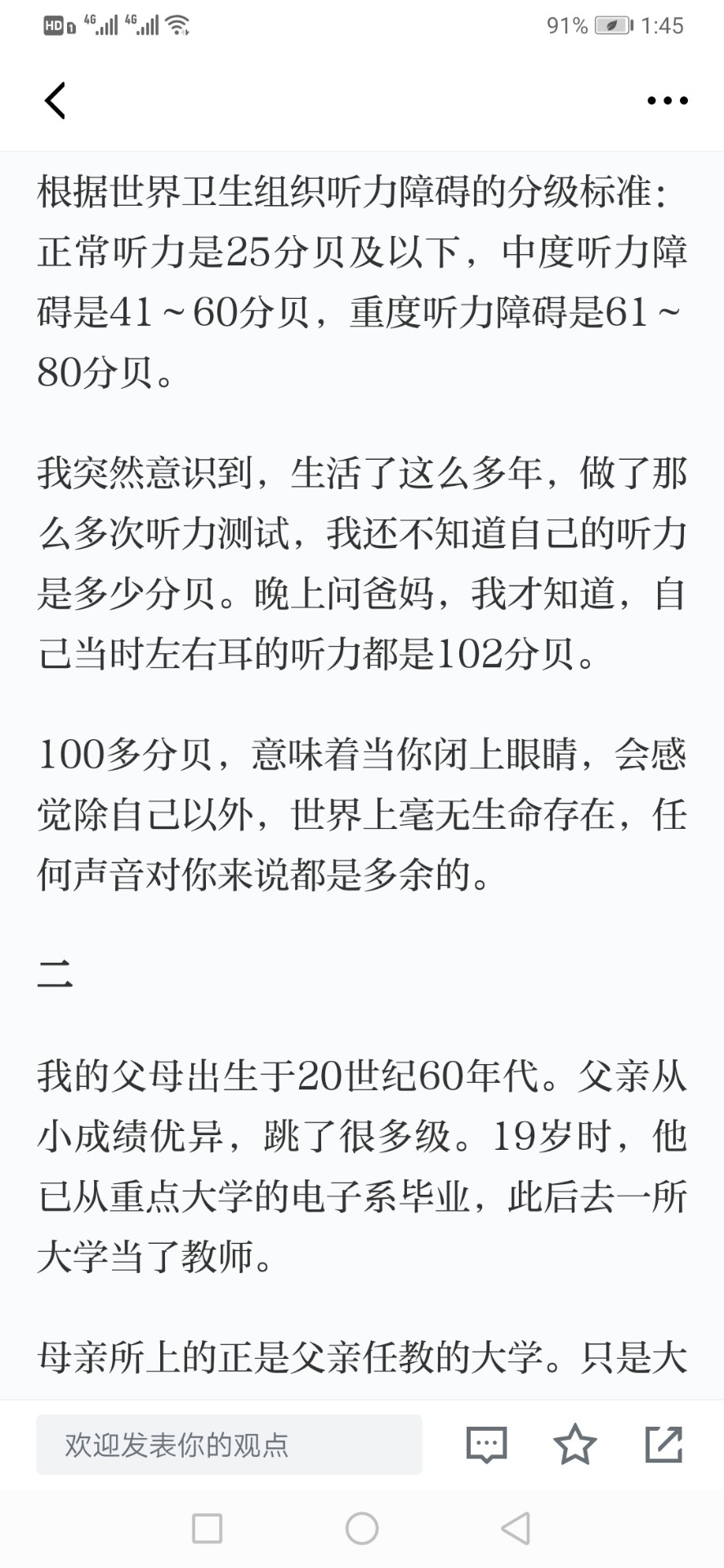Open recent apps from the navigation bar
Viewport: 724px width, 1568px height.
(207, 1528)
